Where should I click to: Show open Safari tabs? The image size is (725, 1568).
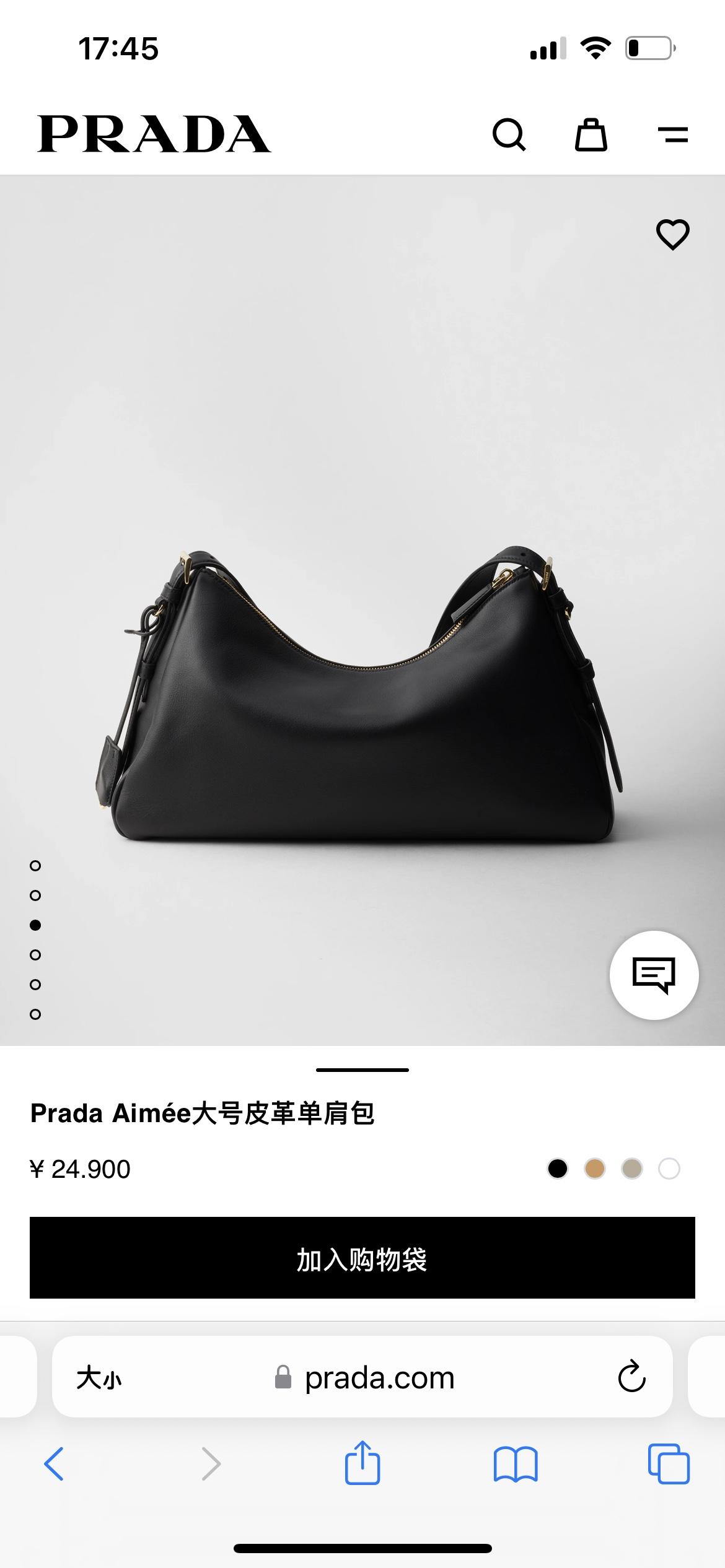(669, 1464)
